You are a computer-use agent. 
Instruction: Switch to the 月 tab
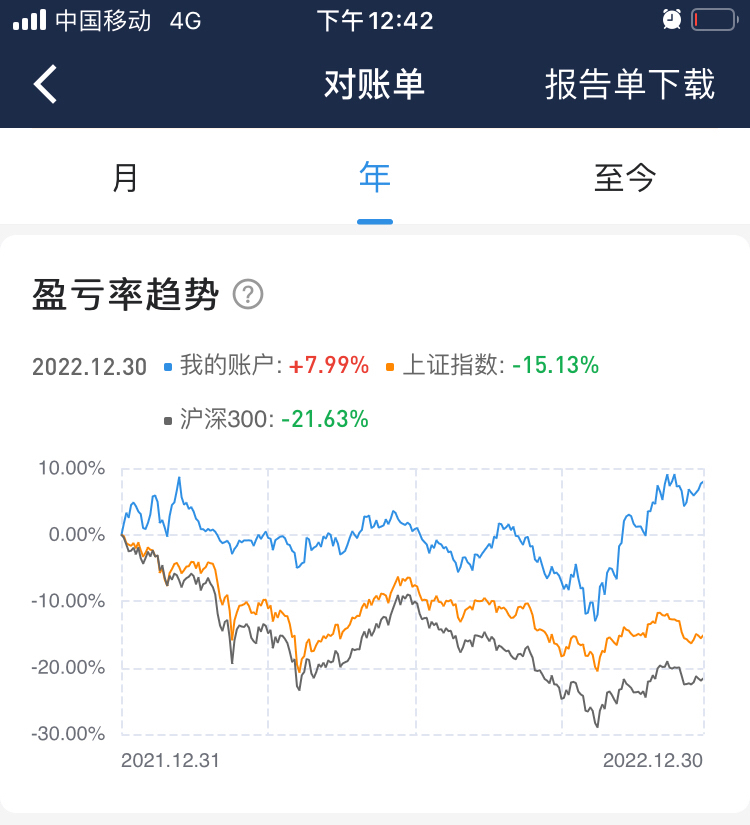pos(125,178)
